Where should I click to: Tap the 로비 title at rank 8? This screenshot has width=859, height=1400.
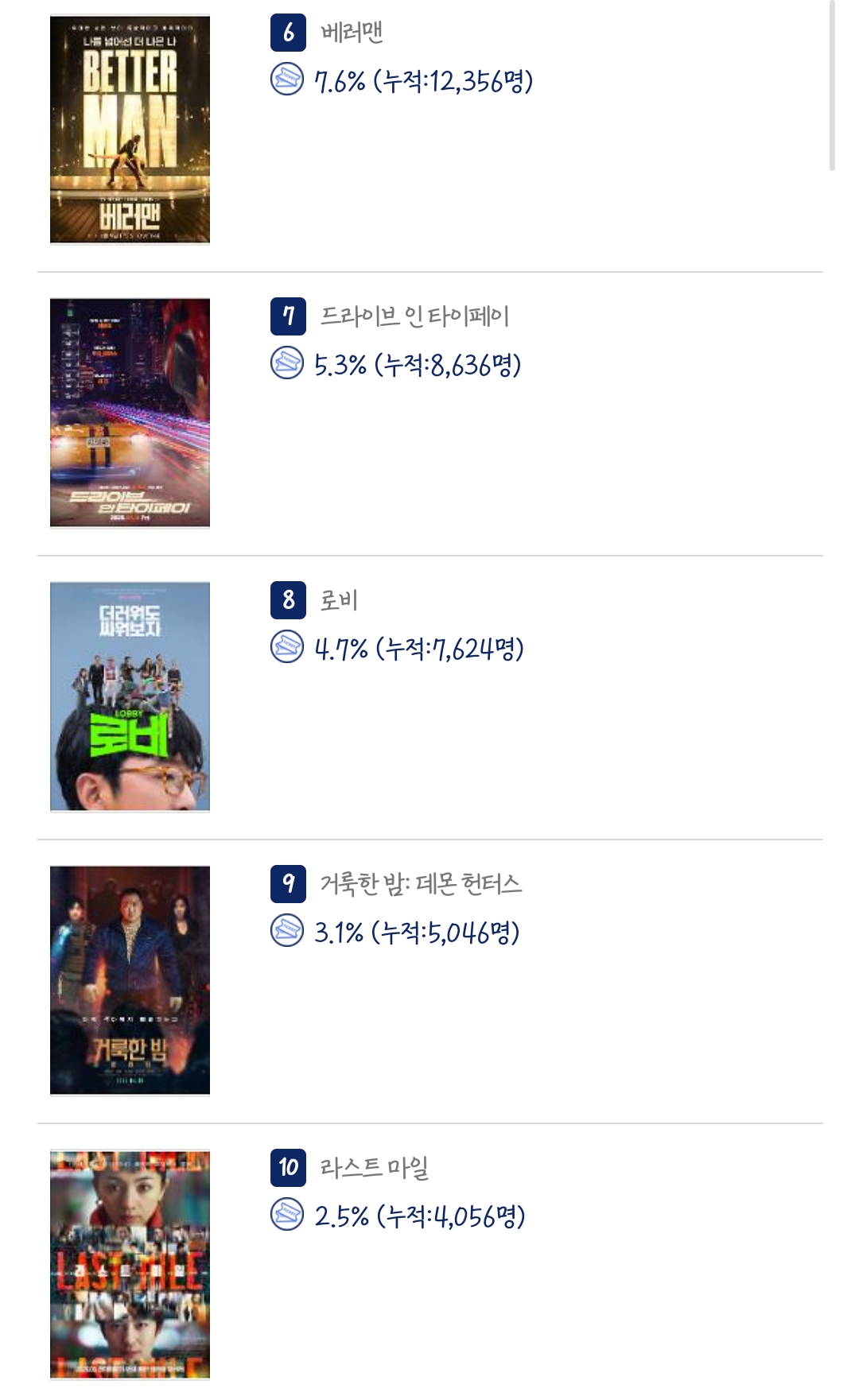339,600
